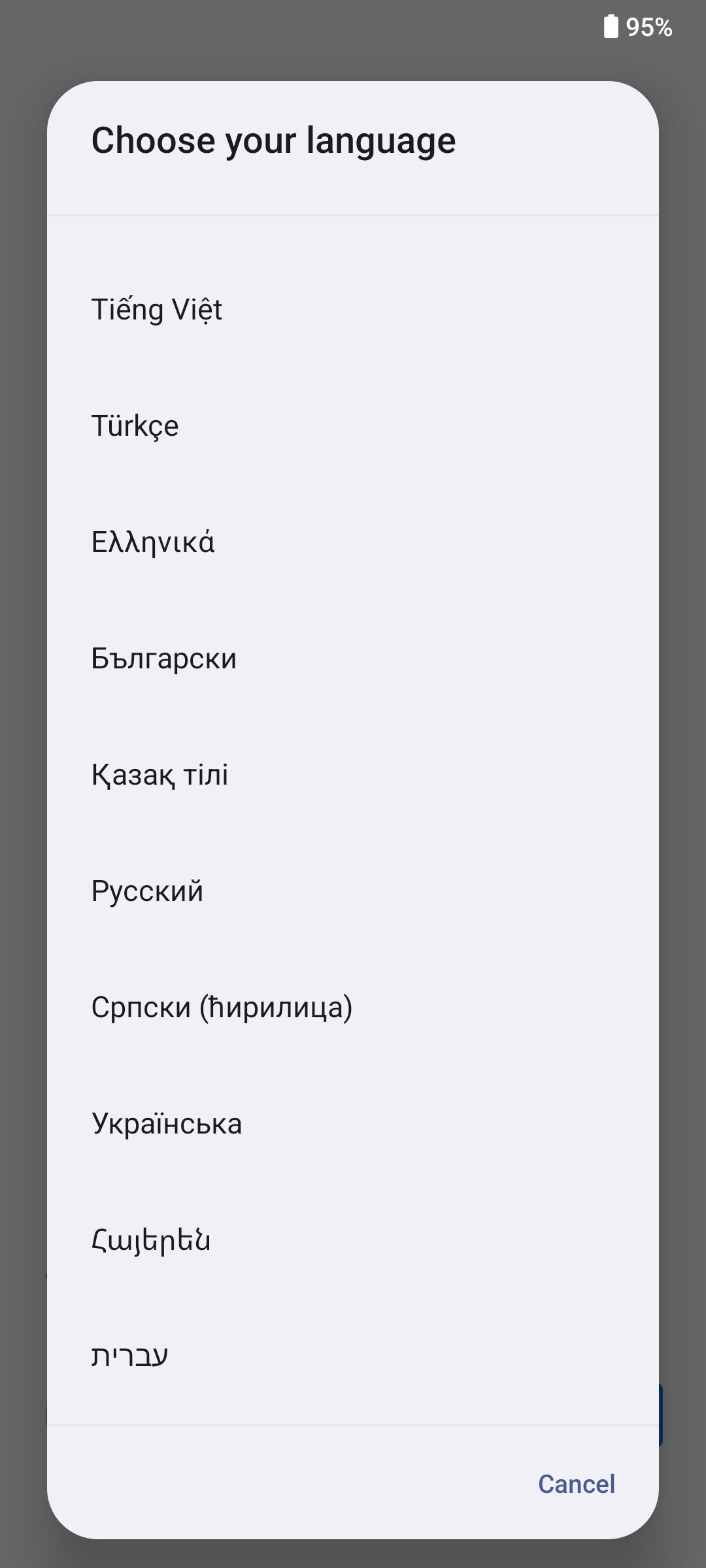706x1568 pixels.
Task: Pick Հայերեն as the language
Action: pyautogui.click(x=151, y=1240)
